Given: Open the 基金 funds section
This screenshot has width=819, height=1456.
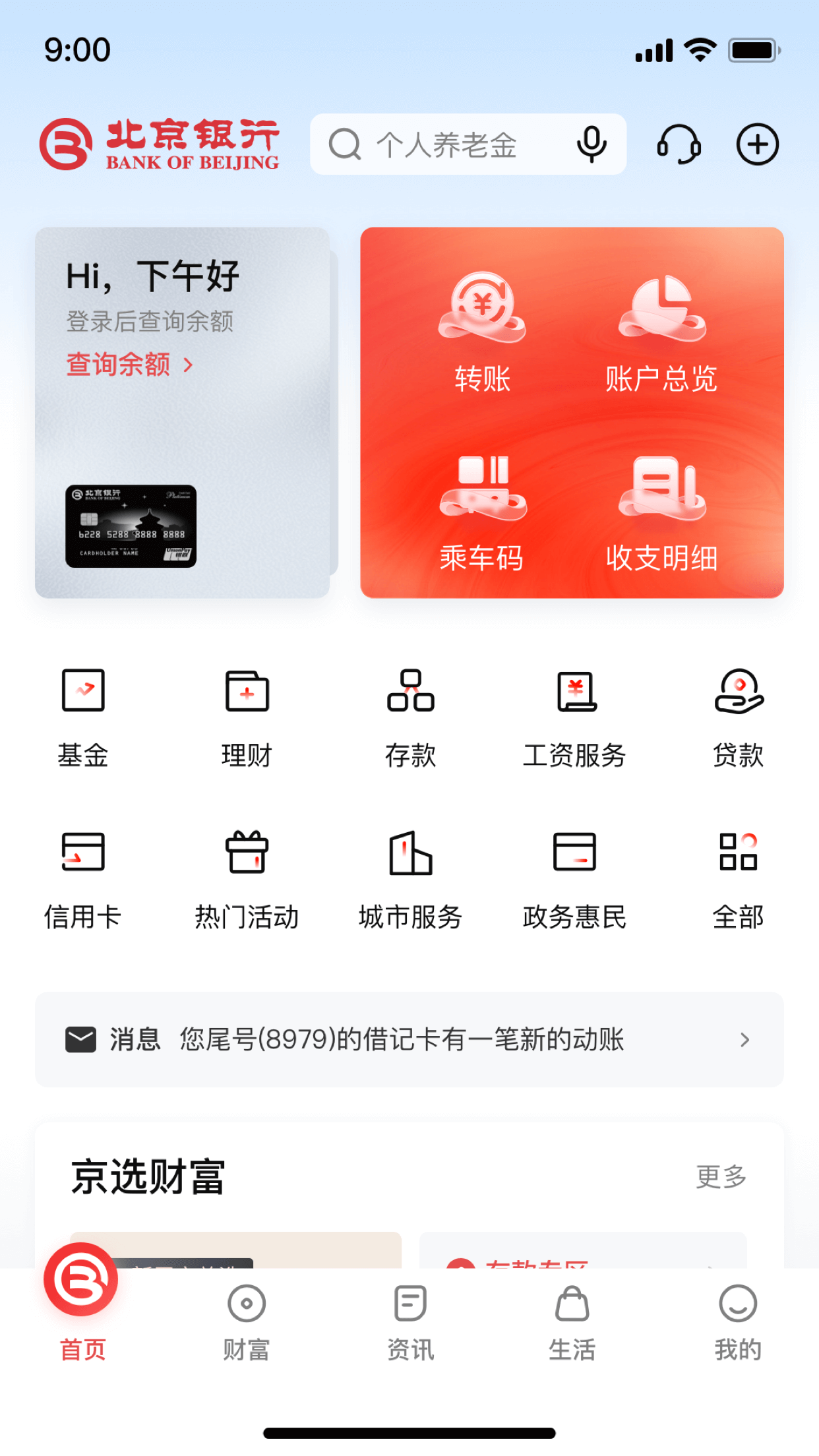Looking at the screenshot, I should pyautogui.click(x=83, y=719).
